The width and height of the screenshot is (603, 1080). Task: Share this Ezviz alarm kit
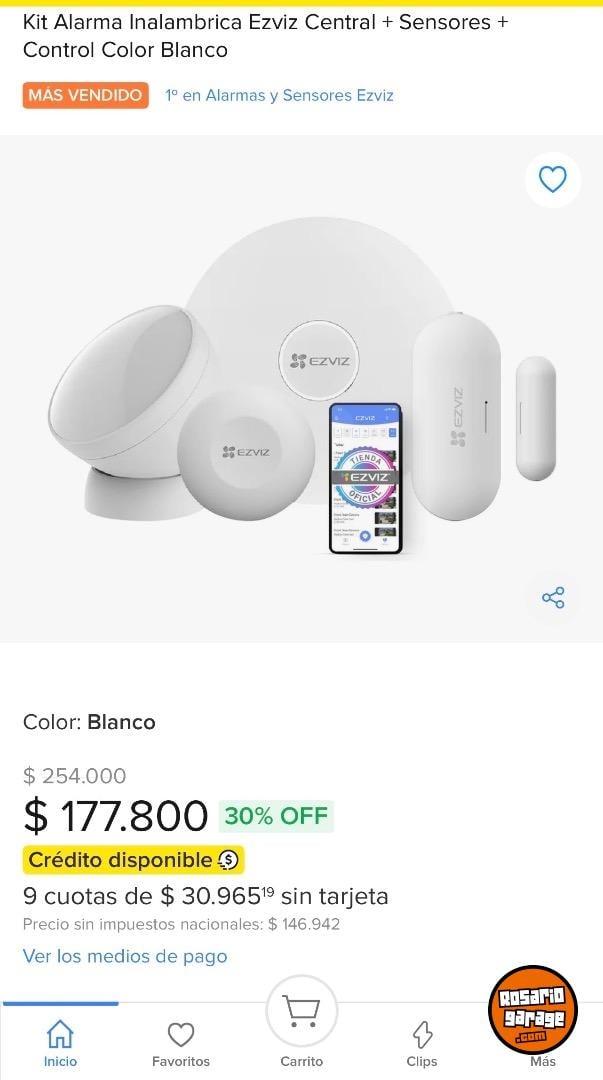click(x=553, y=598)
